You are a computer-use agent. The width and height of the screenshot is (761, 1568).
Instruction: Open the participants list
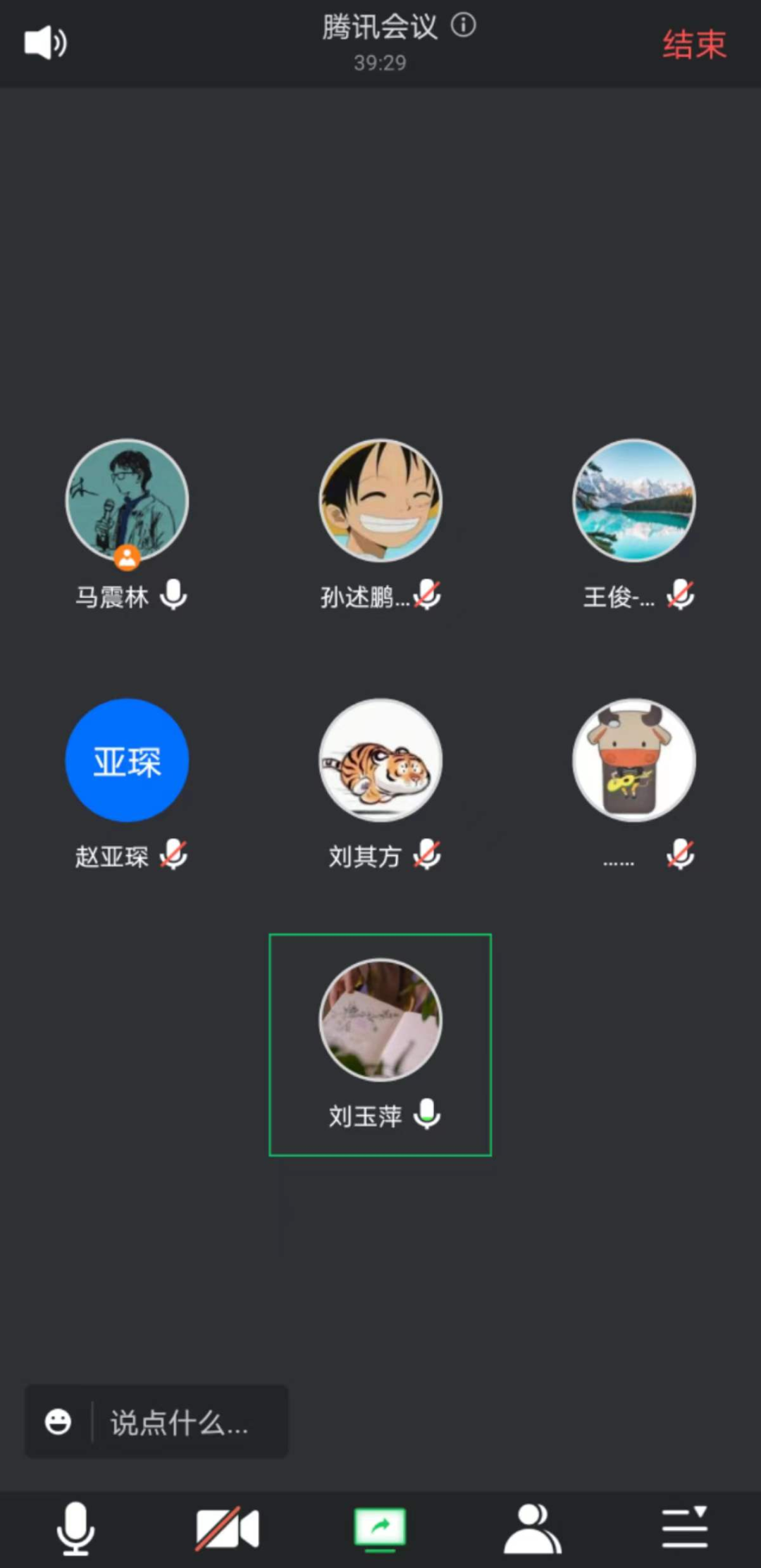point(532,1529)
